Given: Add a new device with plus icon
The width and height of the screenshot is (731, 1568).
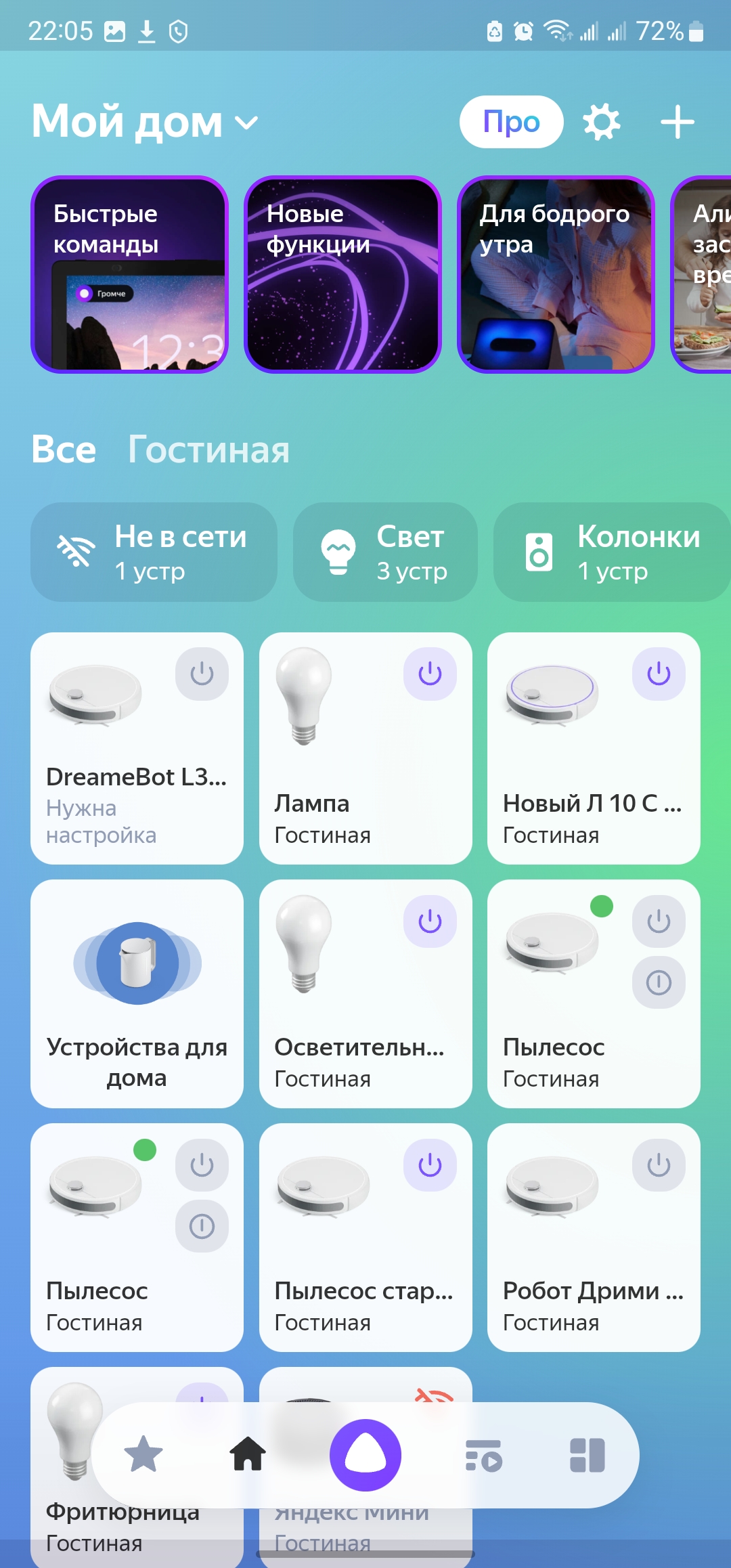Looking at the screenshot, I should pos(677,123).
